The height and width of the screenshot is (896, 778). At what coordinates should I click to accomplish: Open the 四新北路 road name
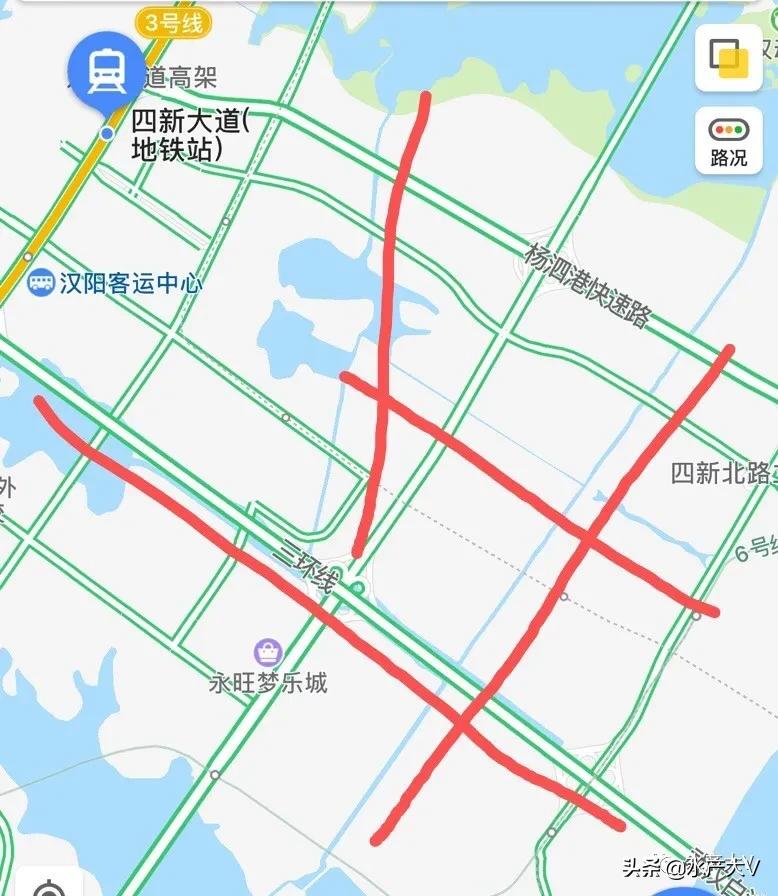pos(719,472)
